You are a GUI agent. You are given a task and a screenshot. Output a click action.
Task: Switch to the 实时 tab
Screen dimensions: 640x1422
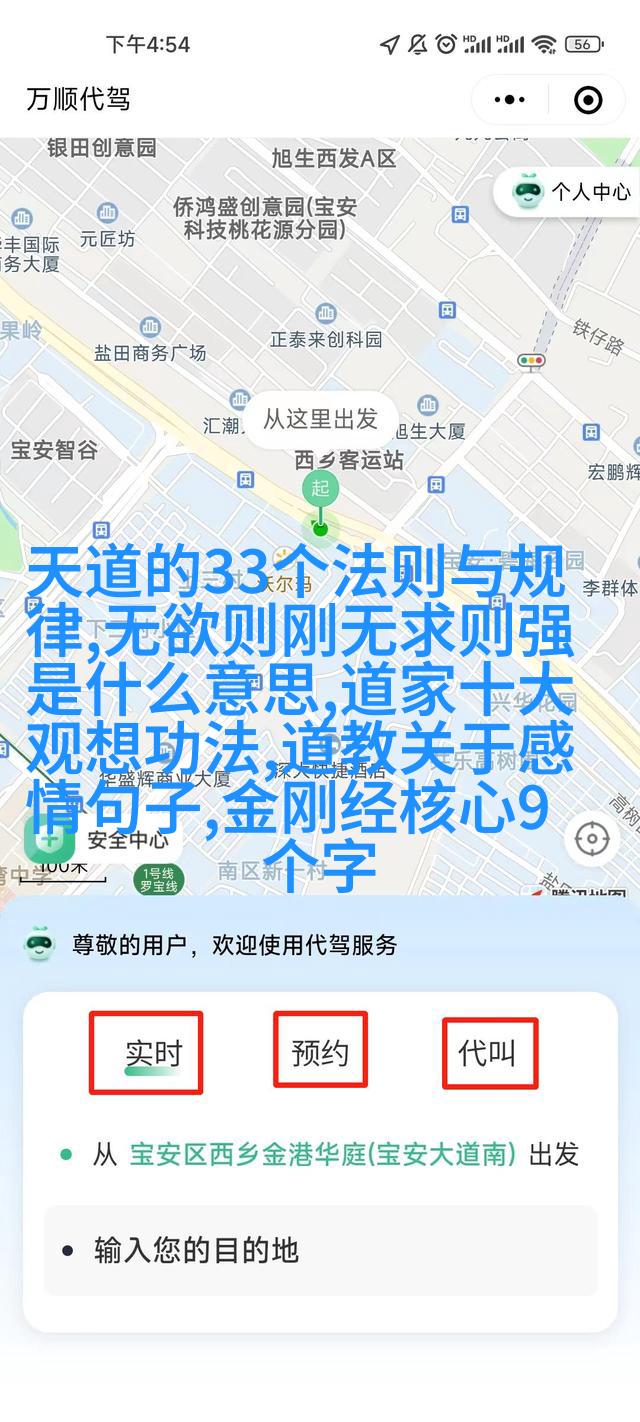coord(153,1053)
